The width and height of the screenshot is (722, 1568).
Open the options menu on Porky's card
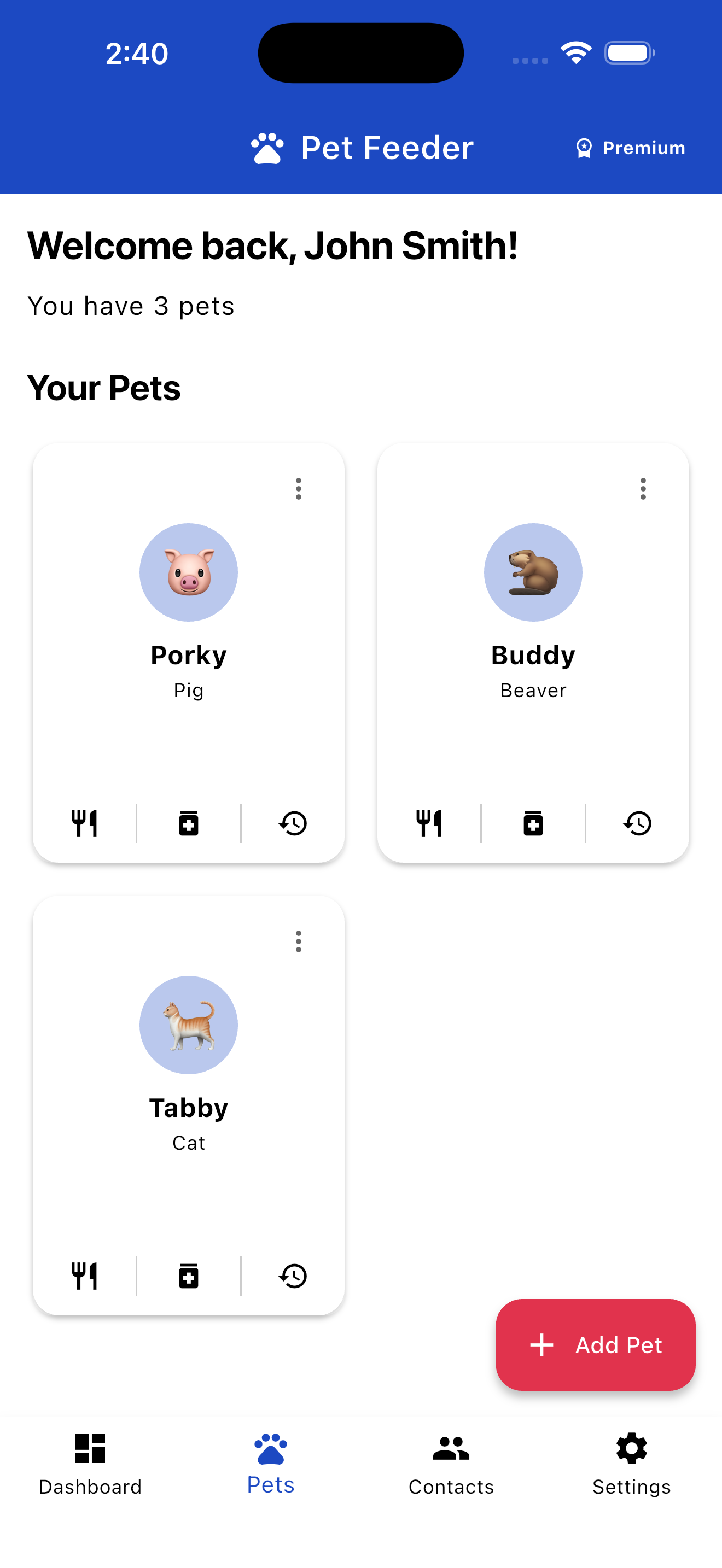[x=298, y=489]
